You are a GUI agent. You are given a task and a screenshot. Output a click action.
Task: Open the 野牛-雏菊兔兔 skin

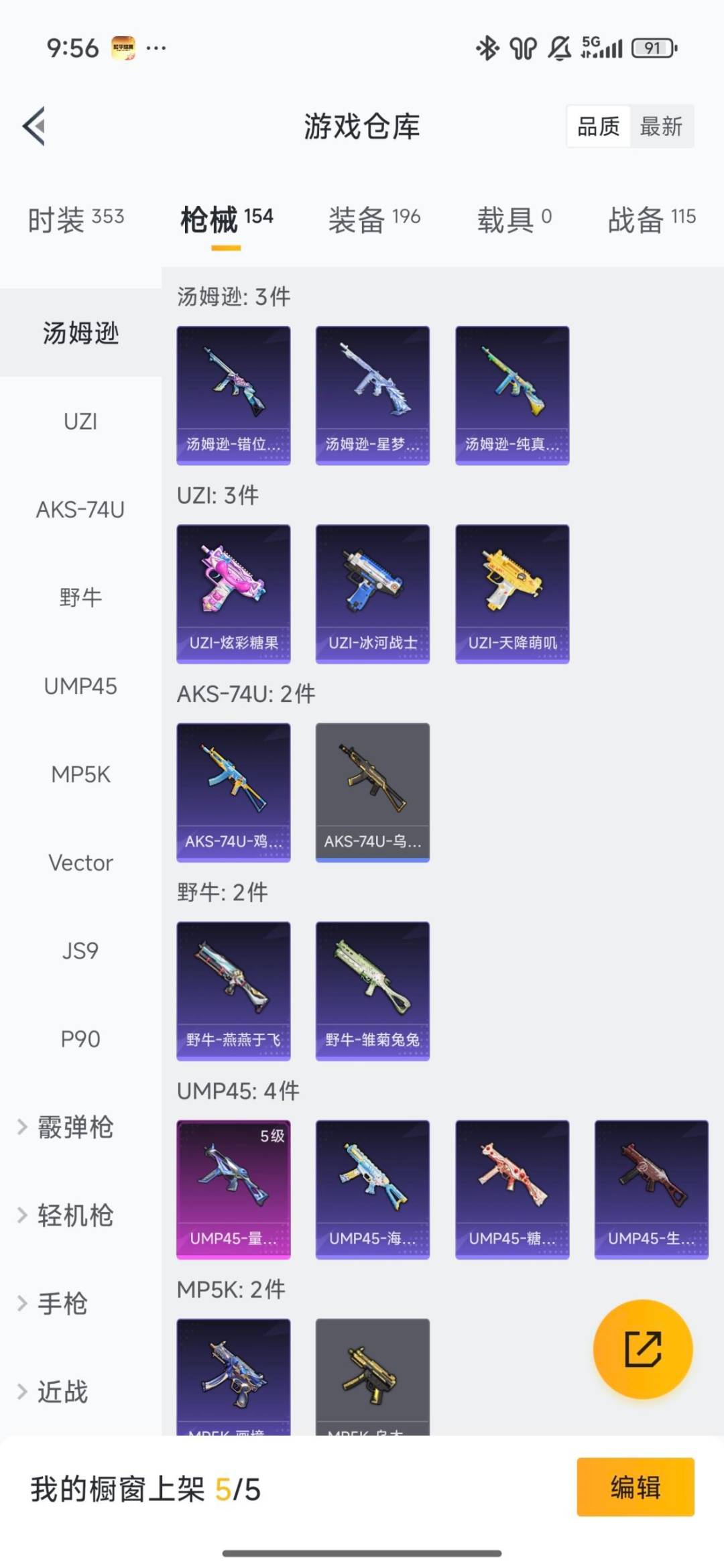(373, 990)
